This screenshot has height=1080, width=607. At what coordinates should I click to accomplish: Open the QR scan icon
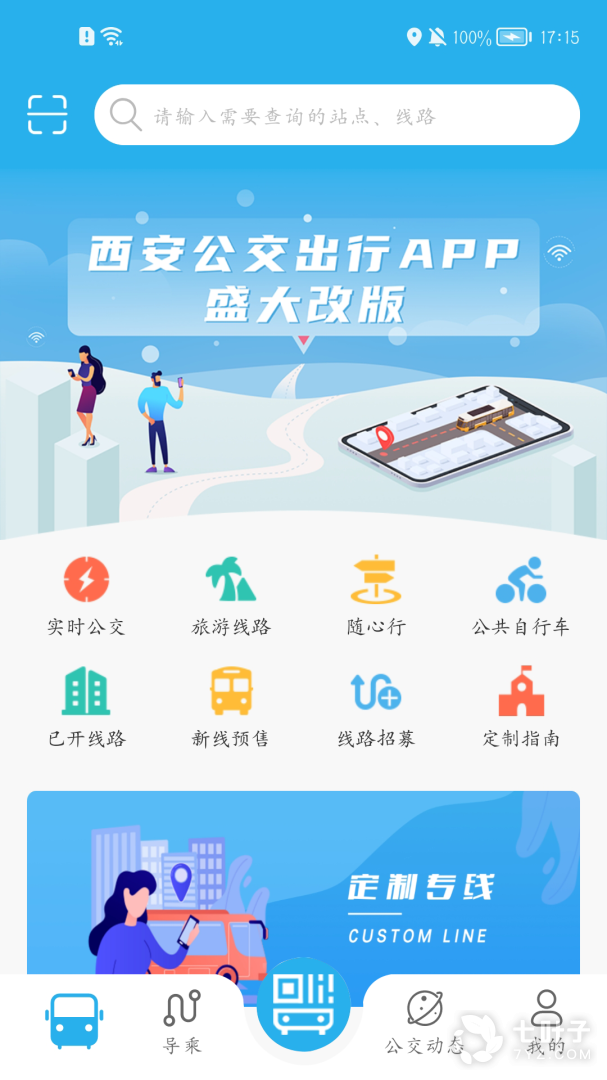[x=47, y=115]
